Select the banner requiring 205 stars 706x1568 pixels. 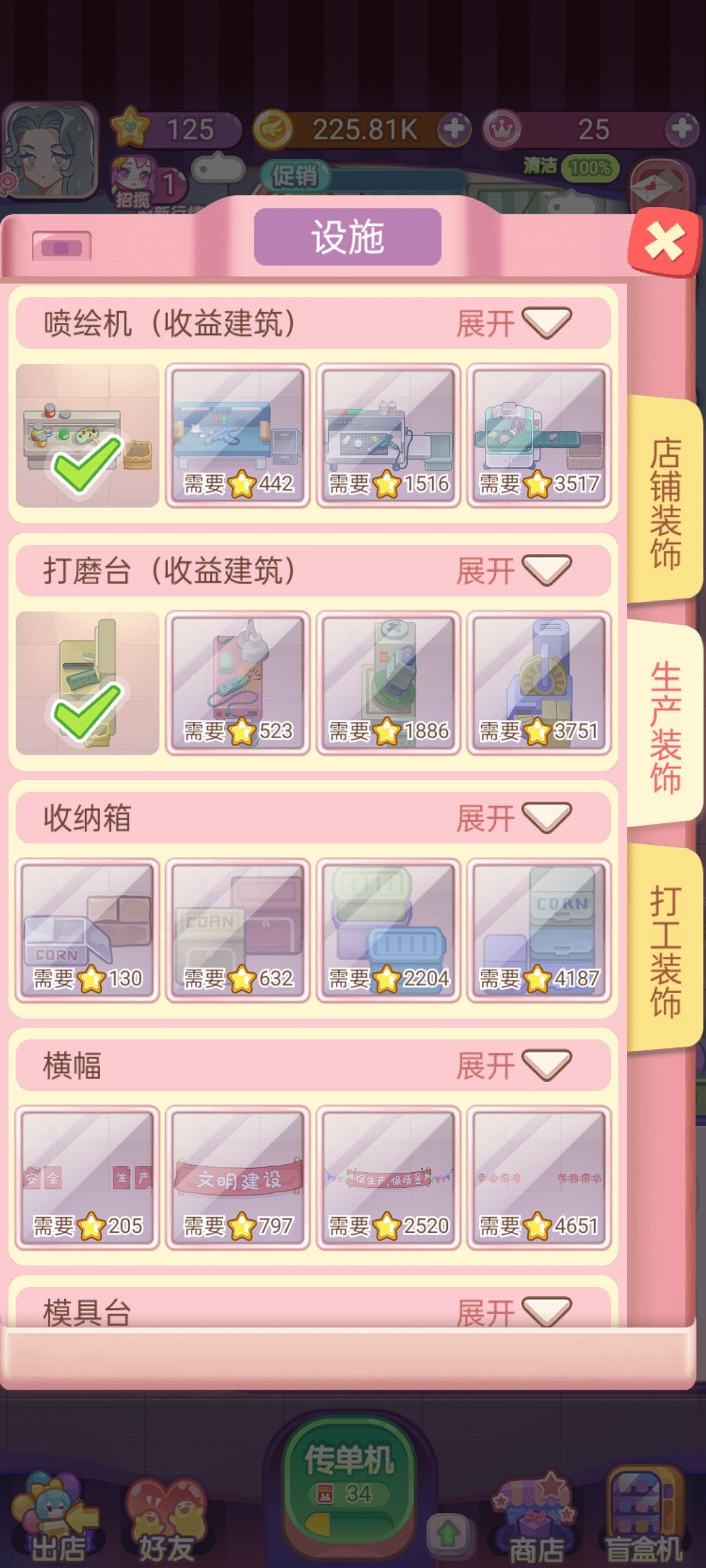pyautogui.click(x=88, y=1178)
